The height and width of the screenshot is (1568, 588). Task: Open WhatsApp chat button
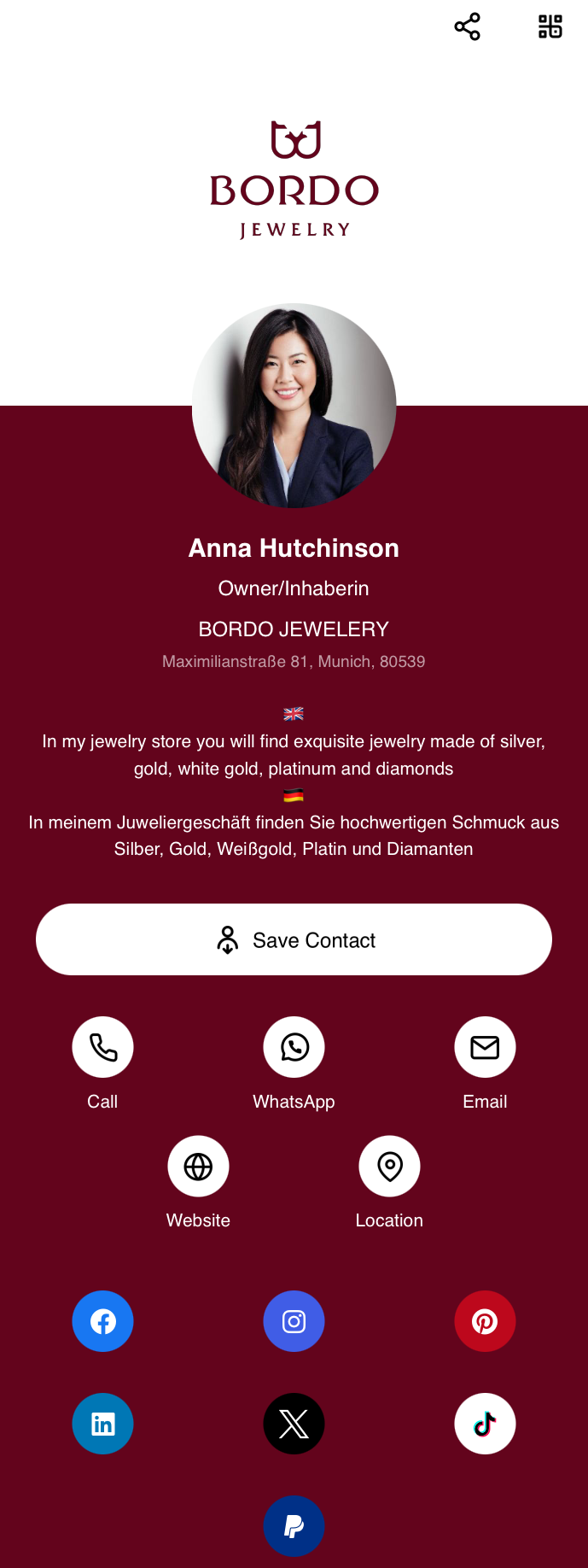click(x=294, y=1047)
